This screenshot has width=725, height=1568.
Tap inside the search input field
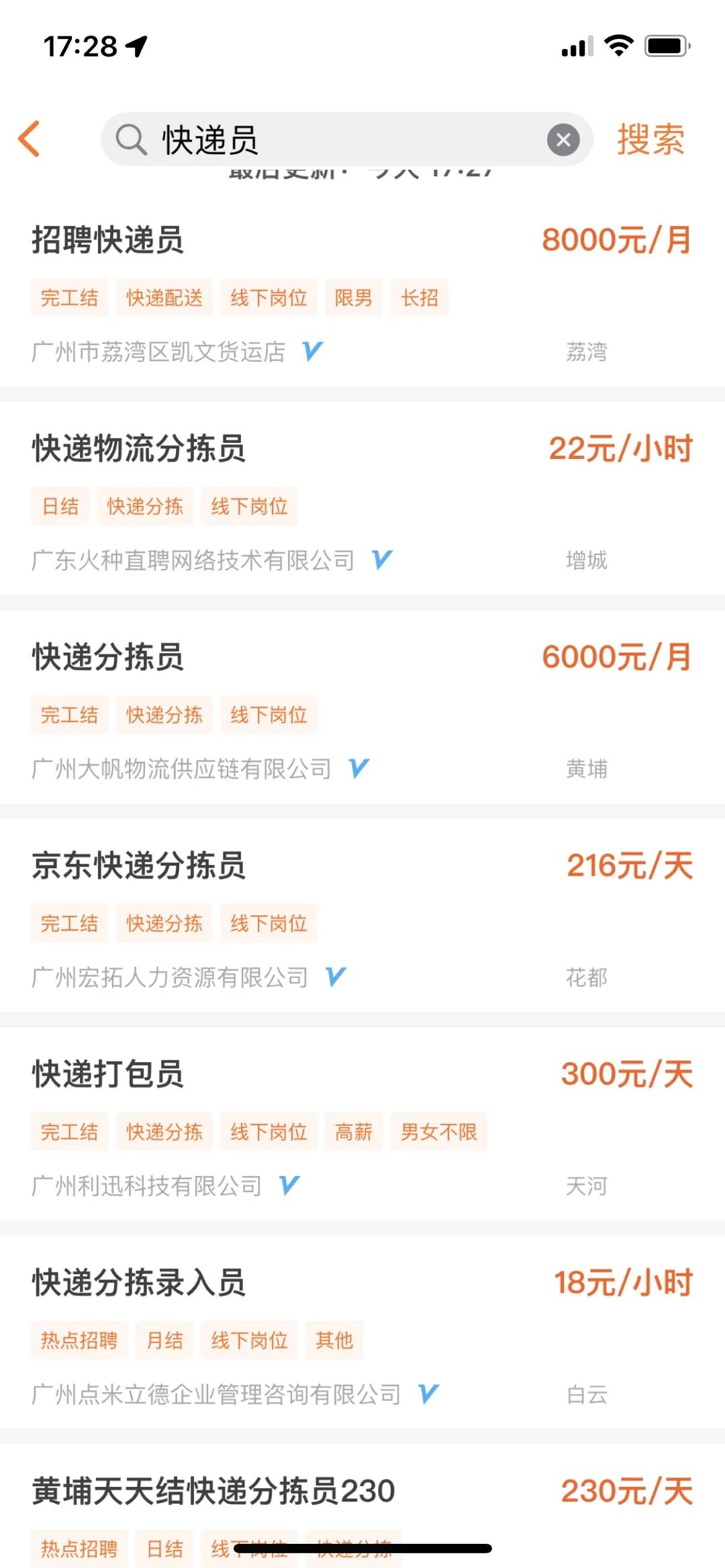pos(302,139)
